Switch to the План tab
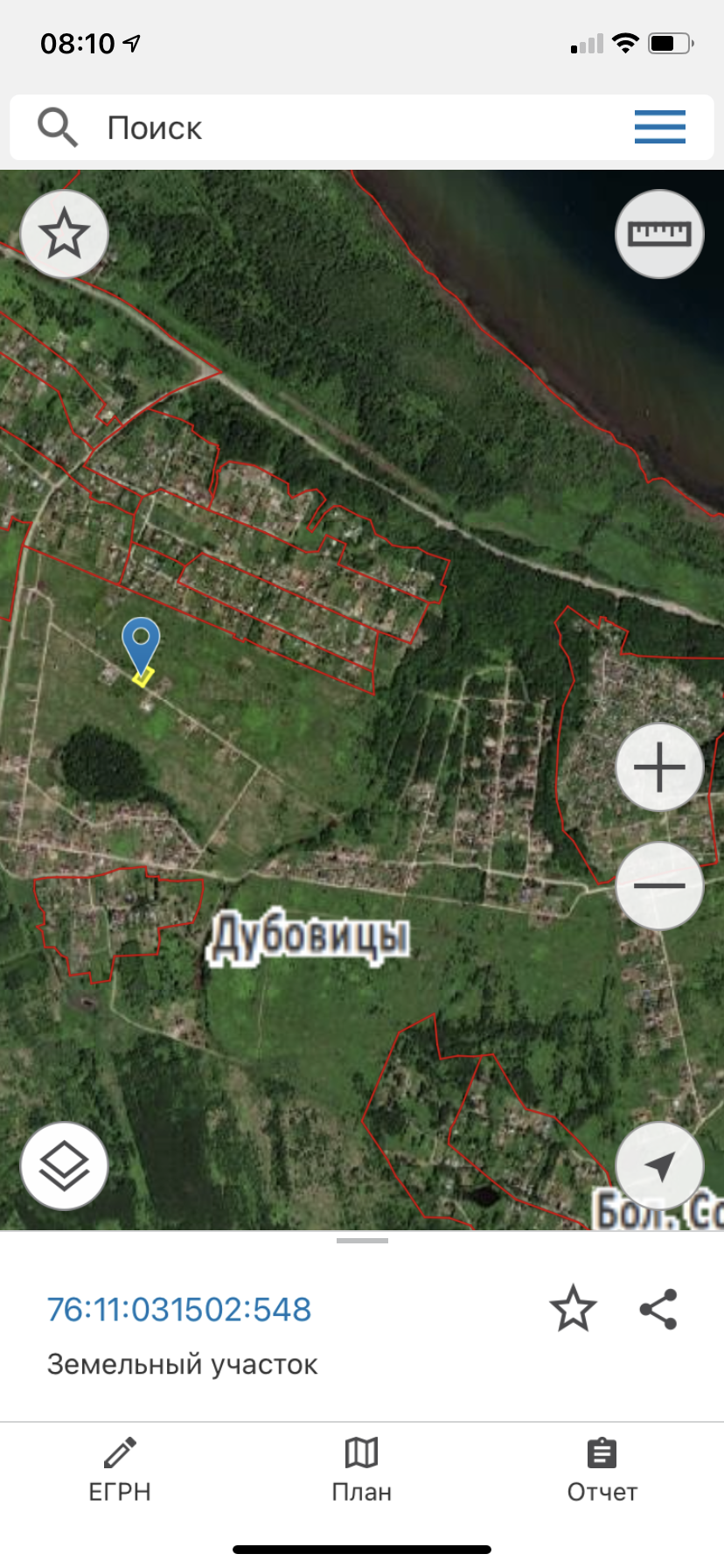The image size is (724, 1568). [x=361, y=1470]
